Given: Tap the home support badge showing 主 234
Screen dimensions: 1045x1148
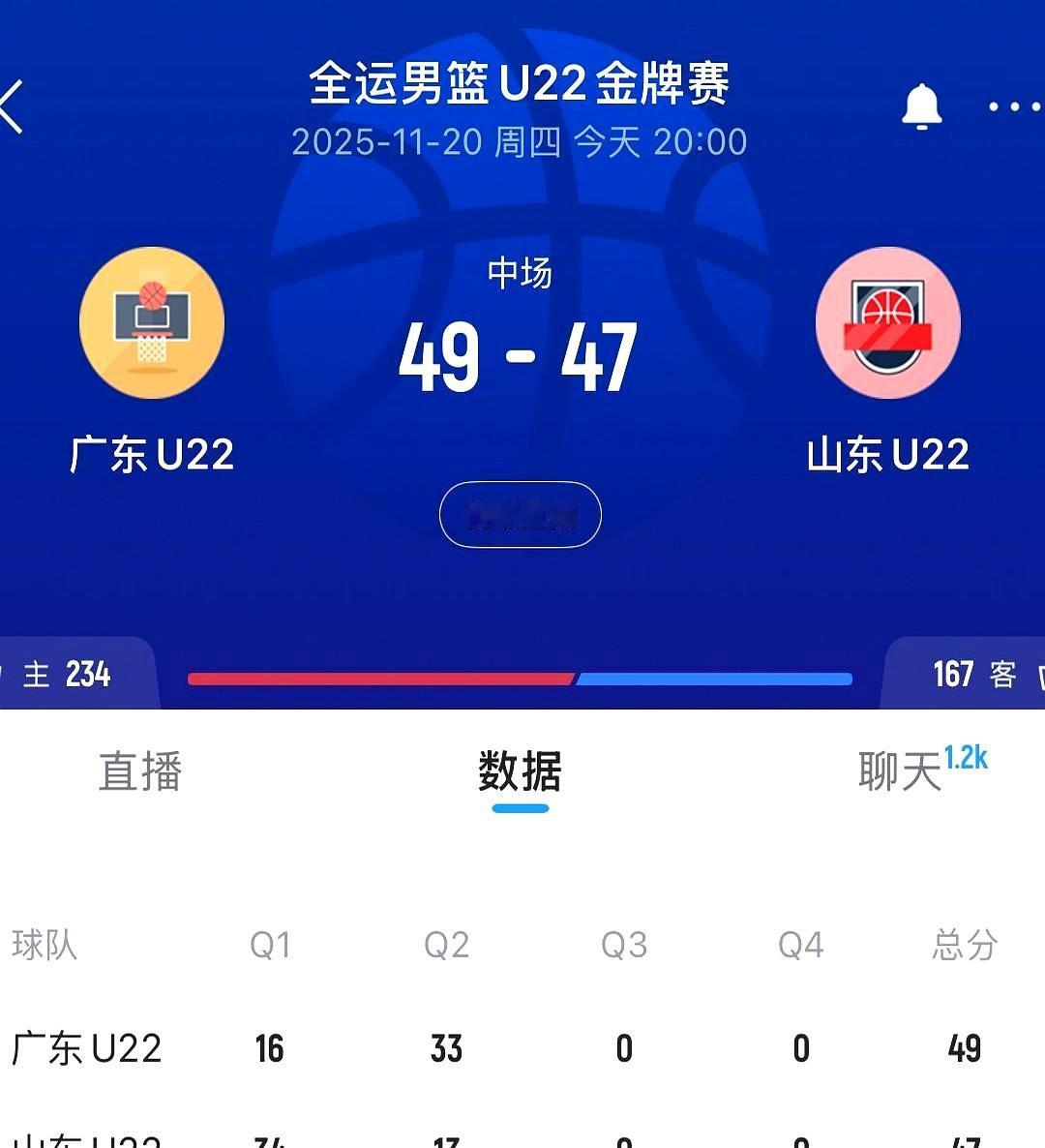Looking at the screenshot, I should click(63, 675).
